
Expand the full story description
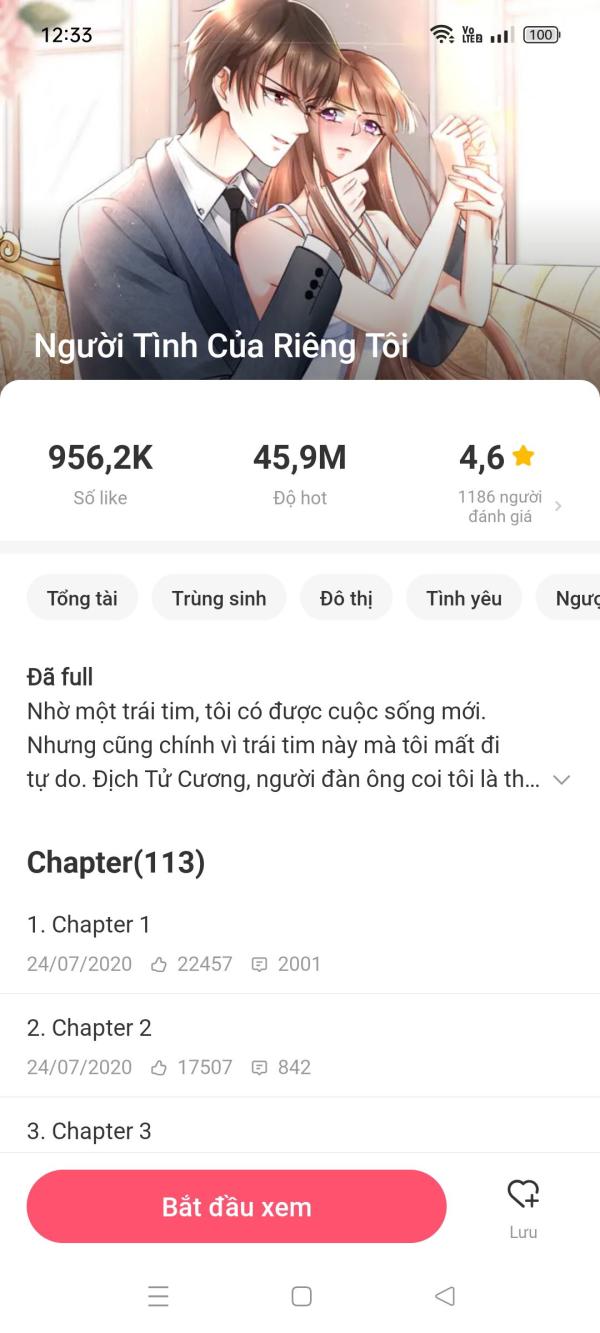pos(561,780)
